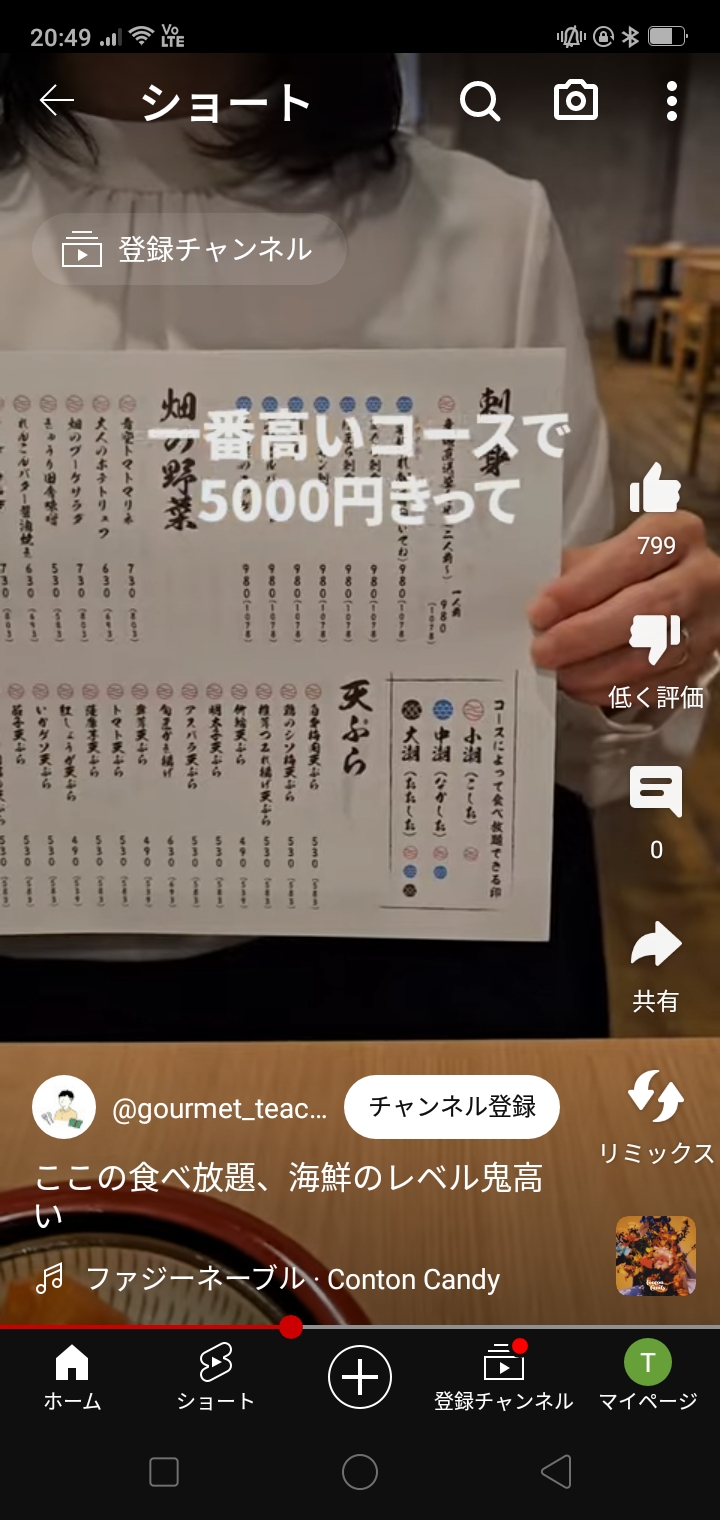Viewport: 720px width, 1520px height.
Task: Open the camera to create a Short
Action: coord(576,101)
